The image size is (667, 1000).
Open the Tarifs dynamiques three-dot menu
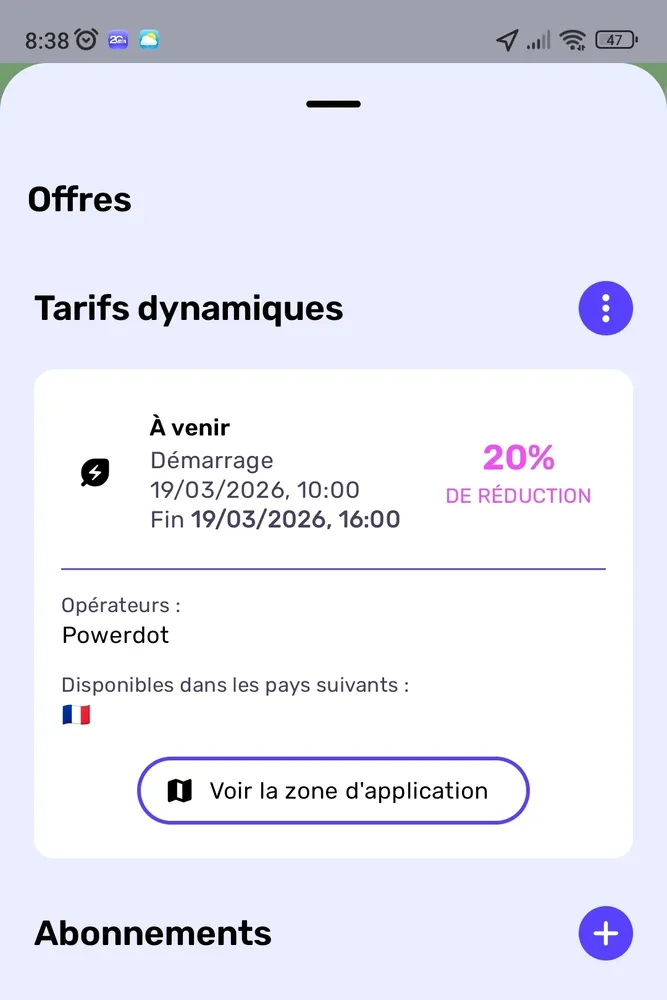tap(605, 308)
